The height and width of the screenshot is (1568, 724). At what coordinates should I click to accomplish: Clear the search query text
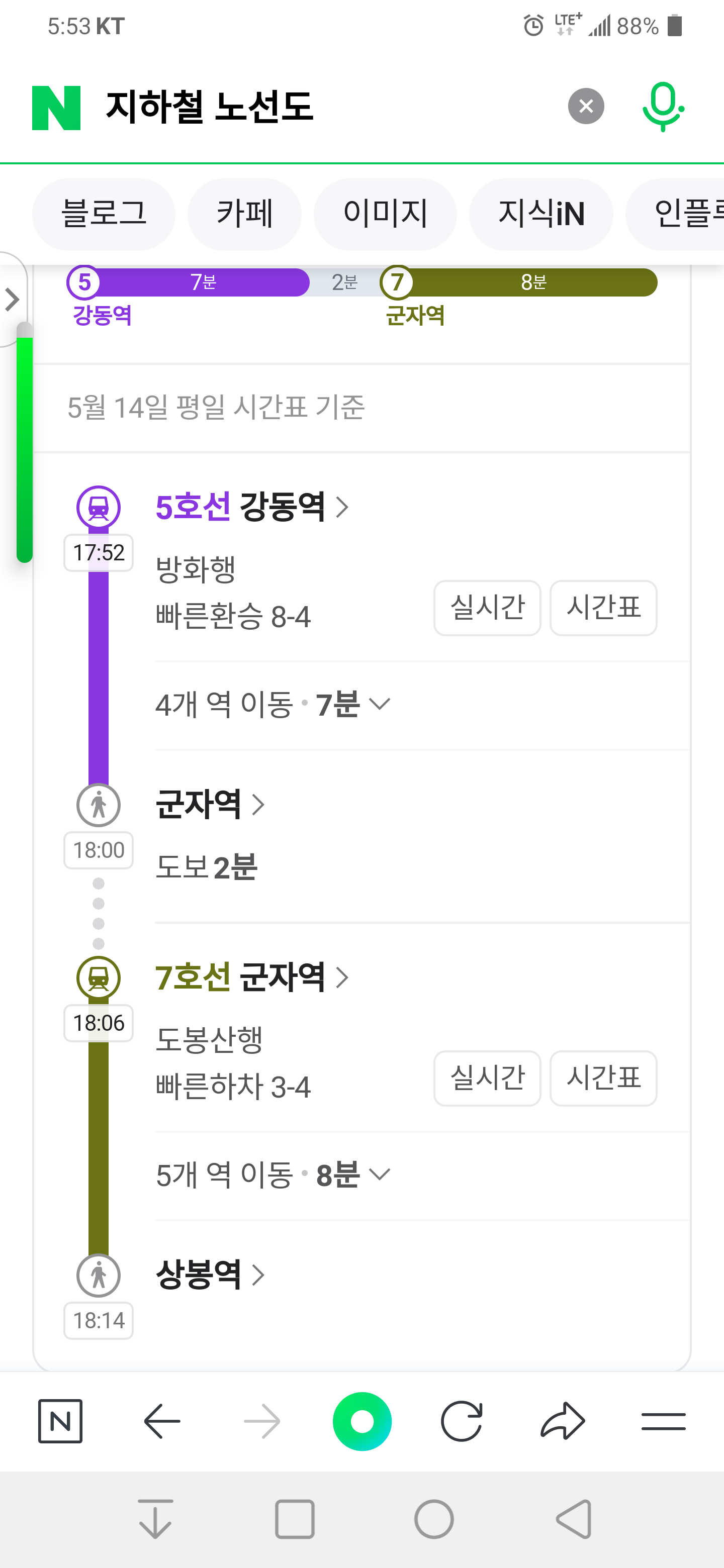(586, 107)
